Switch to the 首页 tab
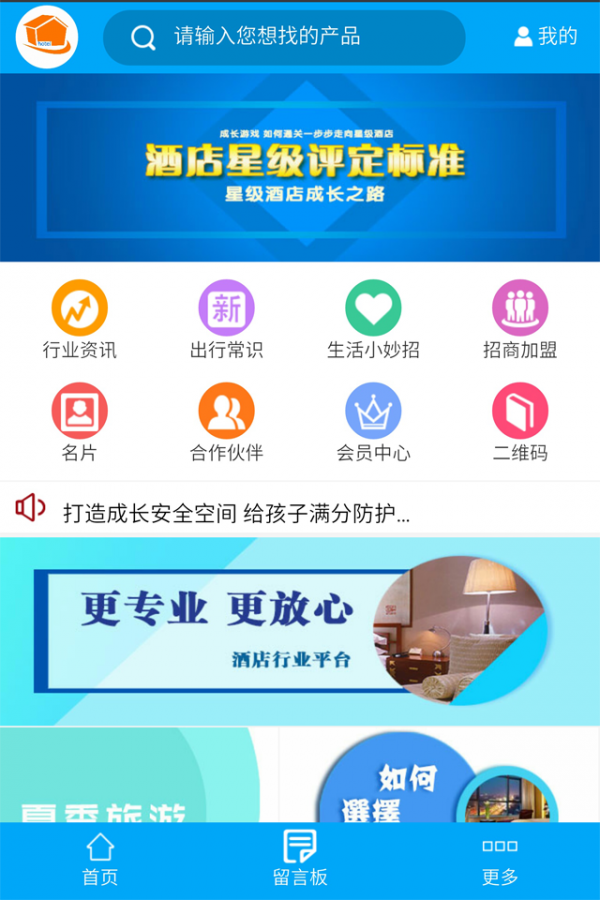Image resolution: width=600 pixels, height=900 pixels. pos(100,860)
